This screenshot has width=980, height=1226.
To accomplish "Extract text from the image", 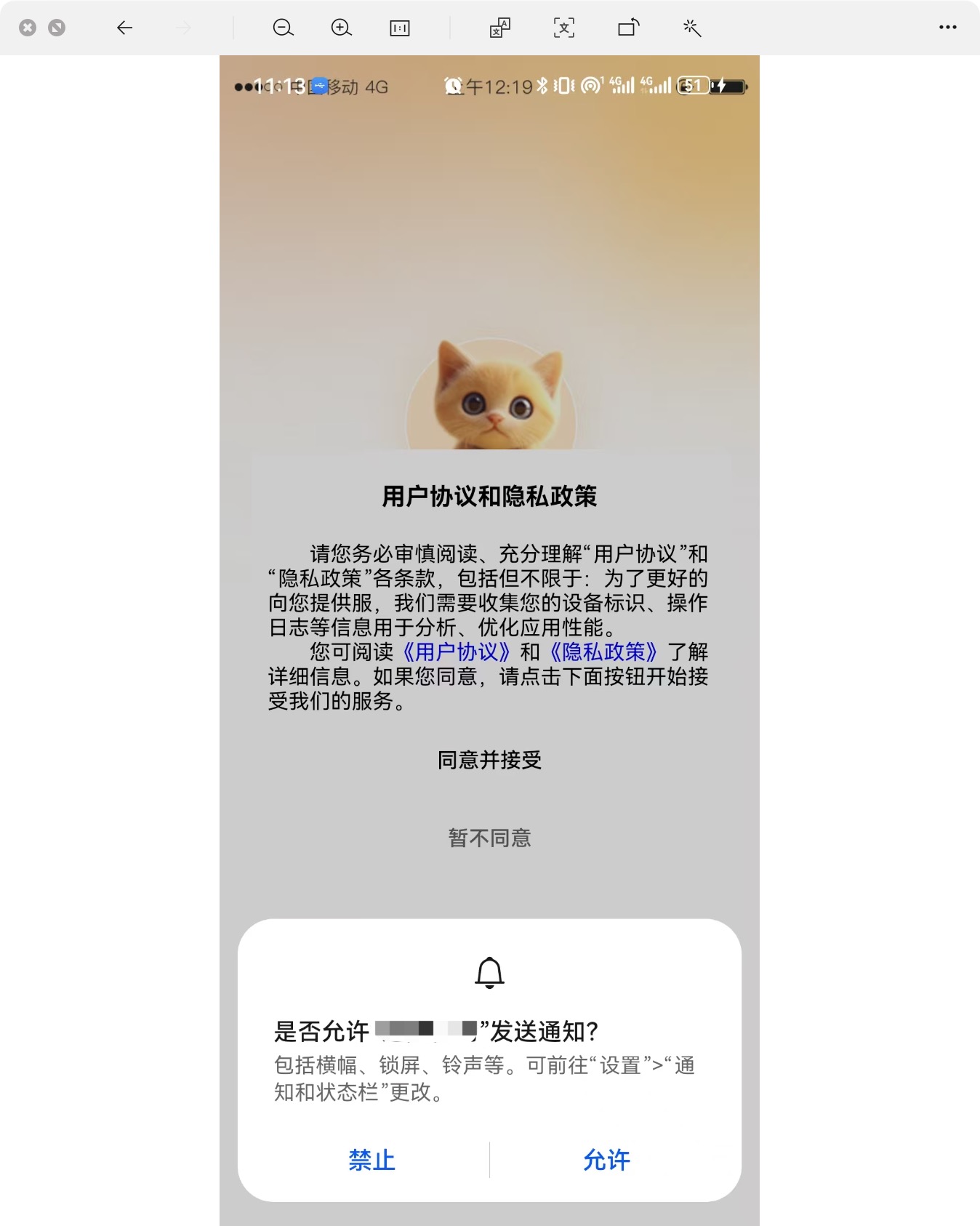I will tap(564, 28).
